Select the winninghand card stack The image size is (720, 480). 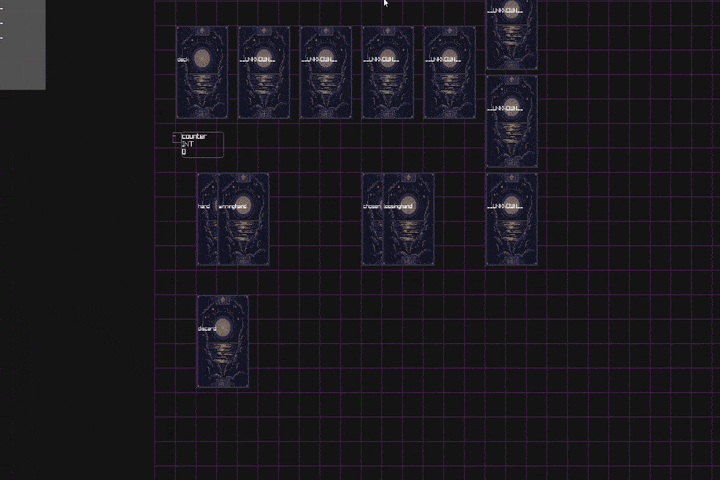click(244, 220)
